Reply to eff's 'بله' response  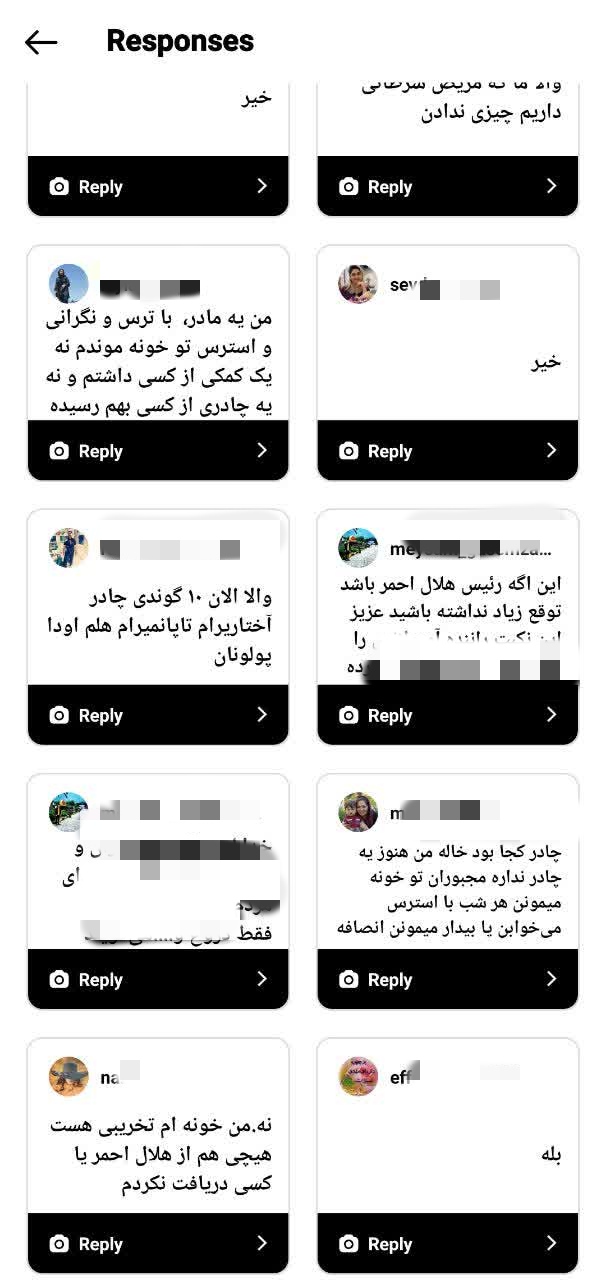447,1244
